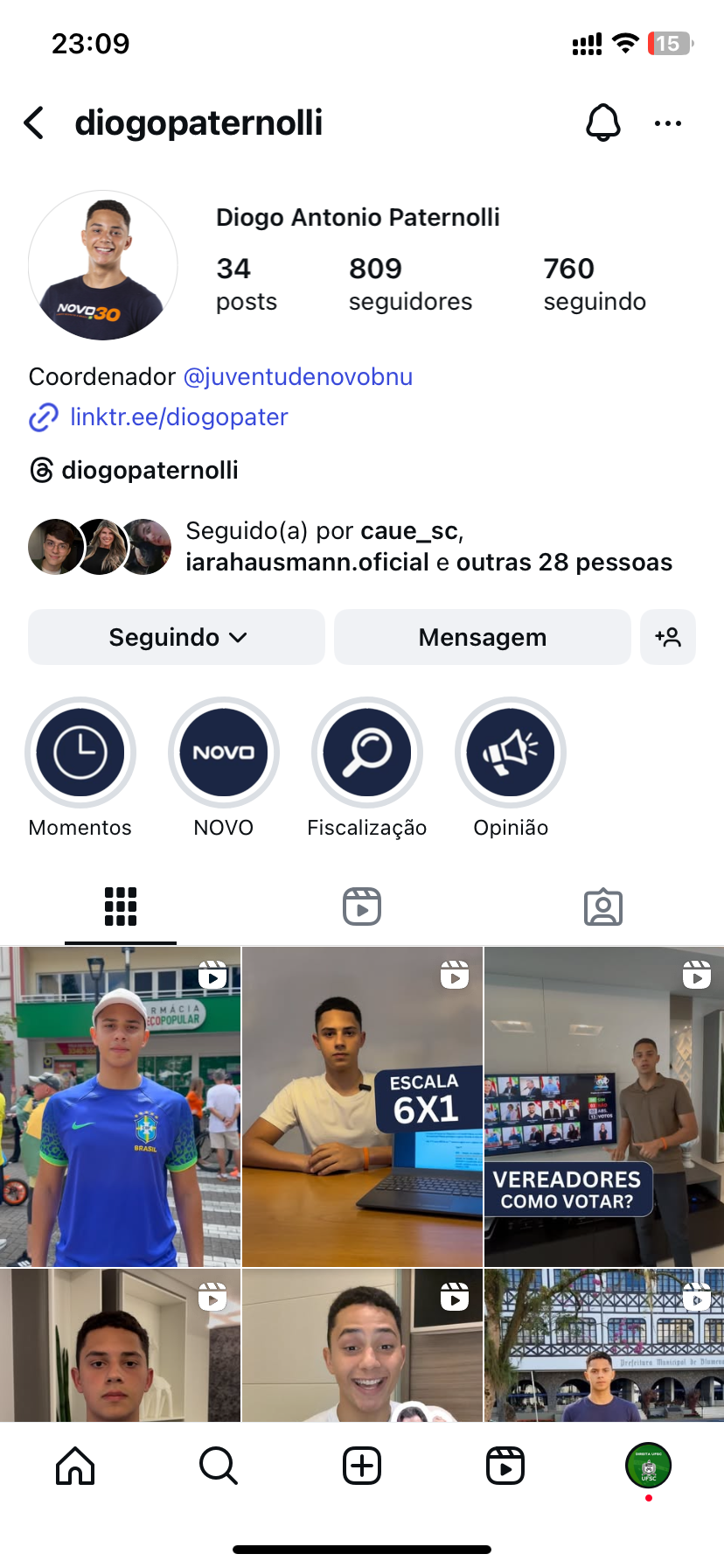The image size is (724, 1568).
Task: Open the ESCALA 6X1 reel post
Action: coord(362,1107)
